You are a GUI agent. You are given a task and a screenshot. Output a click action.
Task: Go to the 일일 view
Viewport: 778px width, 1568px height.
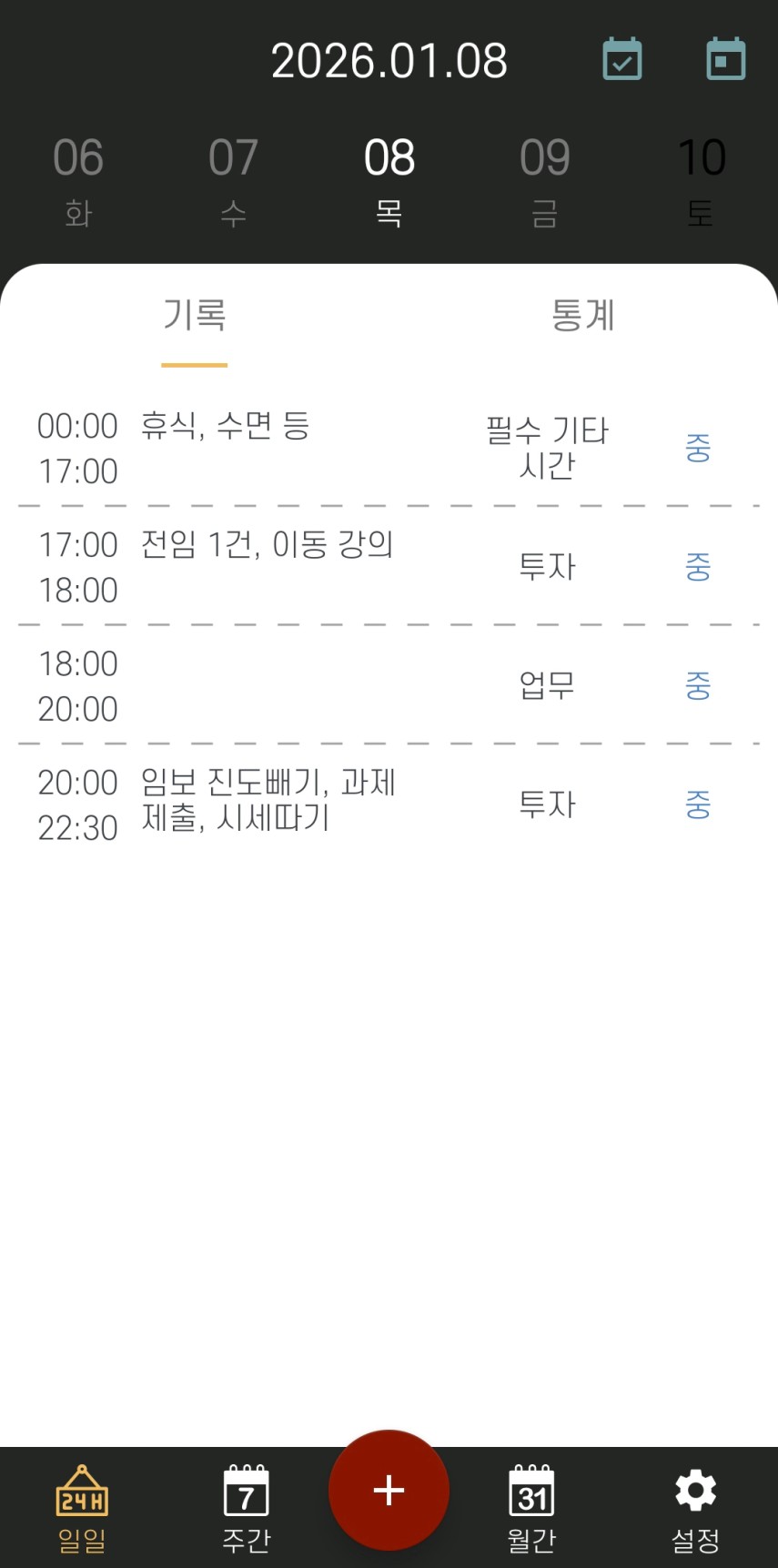pyautogui.click(x=82, y=1507)
